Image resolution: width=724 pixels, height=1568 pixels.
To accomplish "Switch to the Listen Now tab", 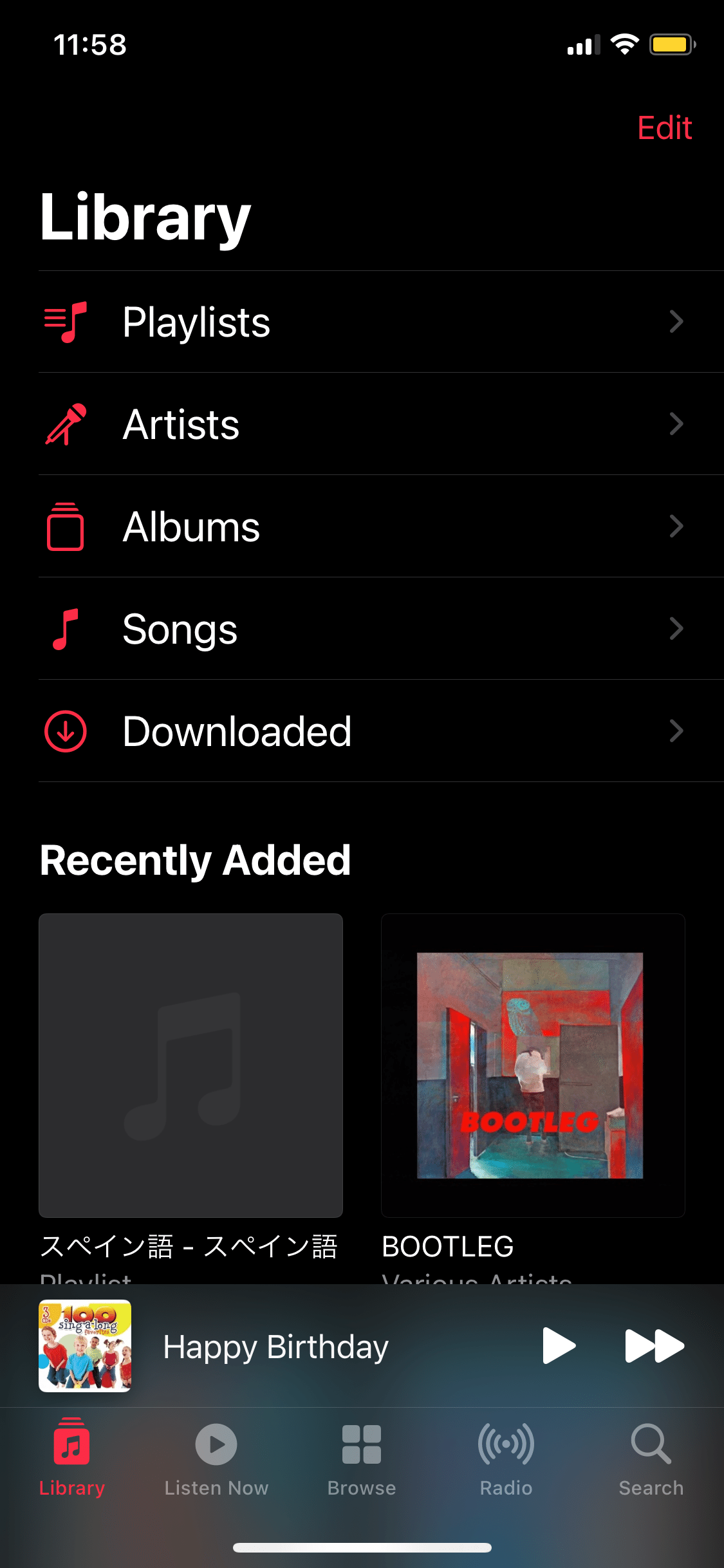I will pos(216,1459).
